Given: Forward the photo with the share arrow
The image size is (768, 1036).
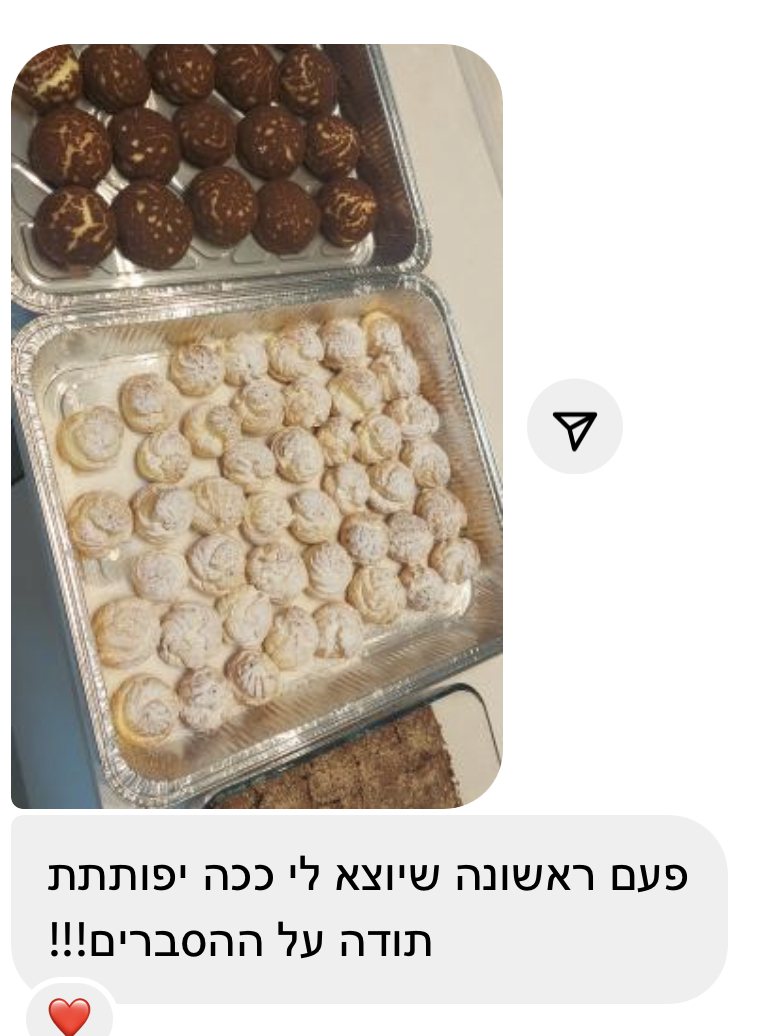Looking at the screenshot, I should (574, 427).
